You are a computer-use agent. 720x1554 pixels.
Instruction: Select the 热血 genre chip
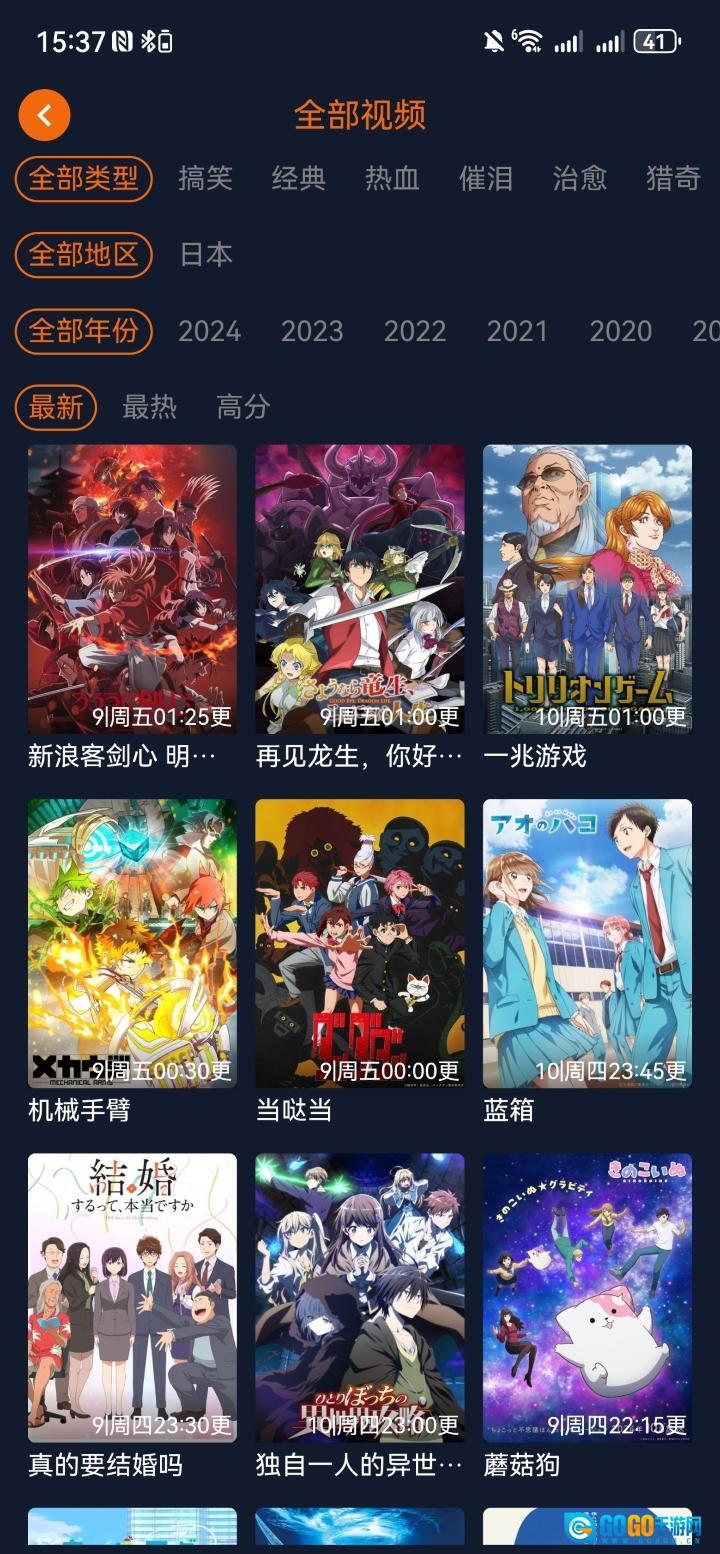point(391,178)
